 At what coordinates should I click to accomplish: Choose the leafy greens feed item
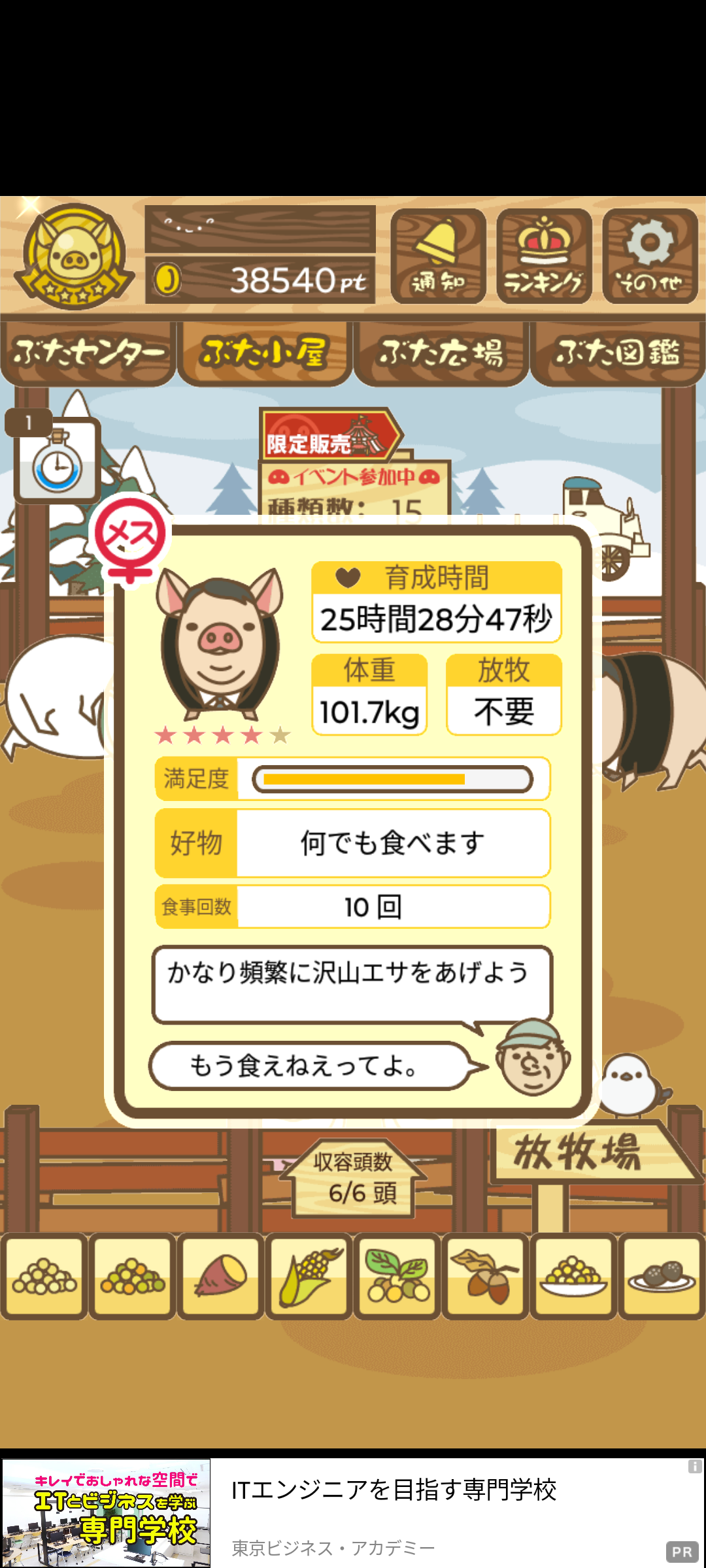point(397,1277)
